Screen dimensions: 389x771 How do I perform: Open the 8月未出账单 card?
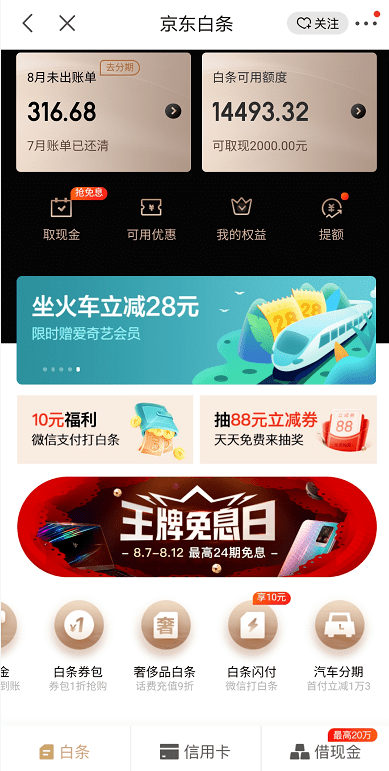pyautogui.click(x=103, y=112)
